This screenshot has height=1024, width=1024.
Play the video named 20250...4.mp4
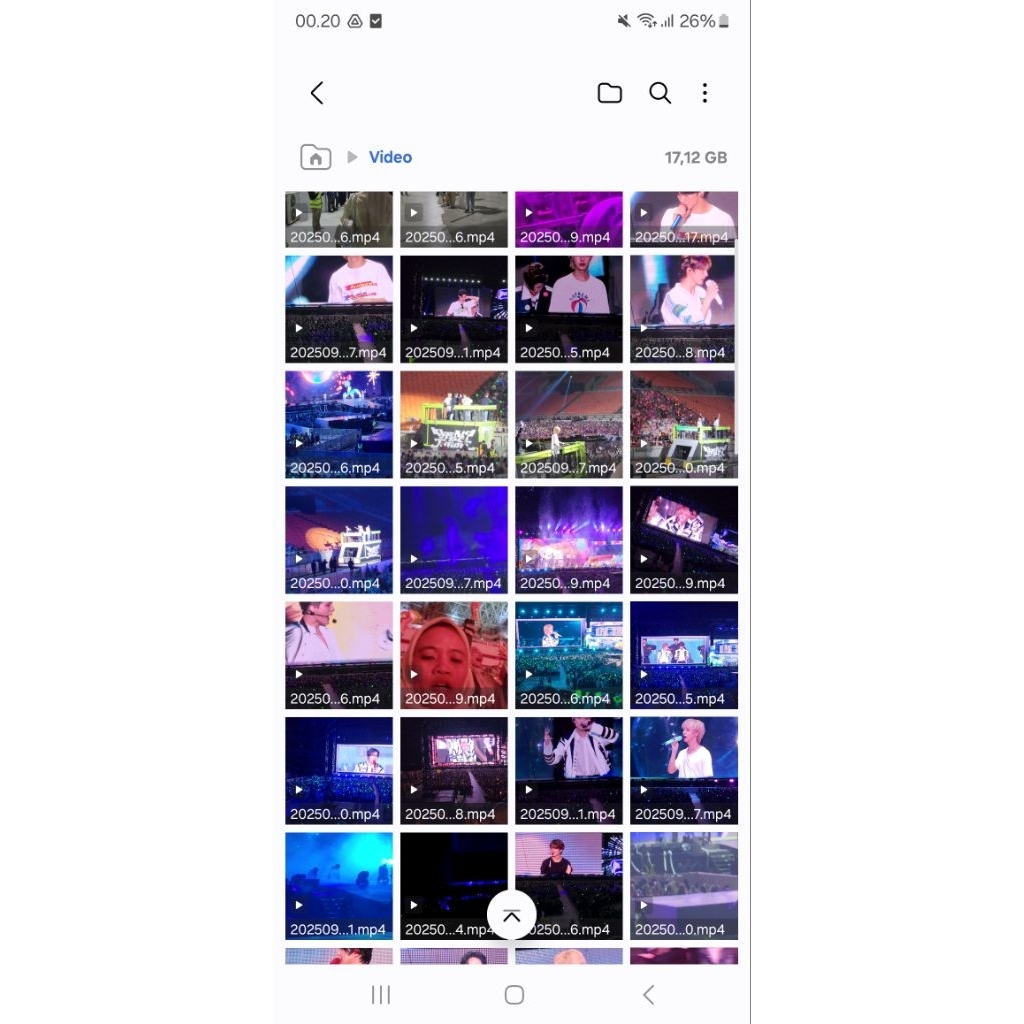point(440,880)
